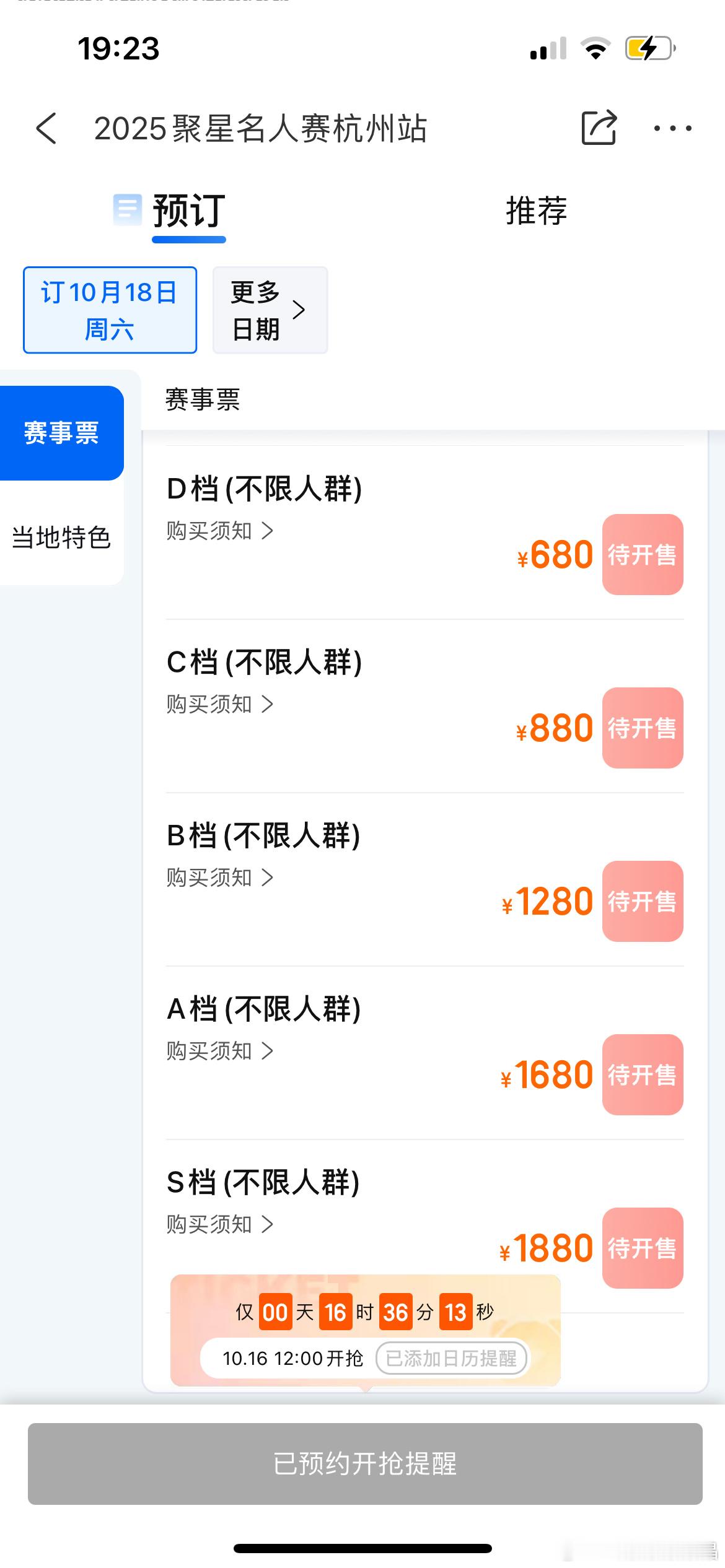This screenshot has width=725, height=1568.
Task: Check 购买须知 of the A档 ticket
Action: point(220,1051)
